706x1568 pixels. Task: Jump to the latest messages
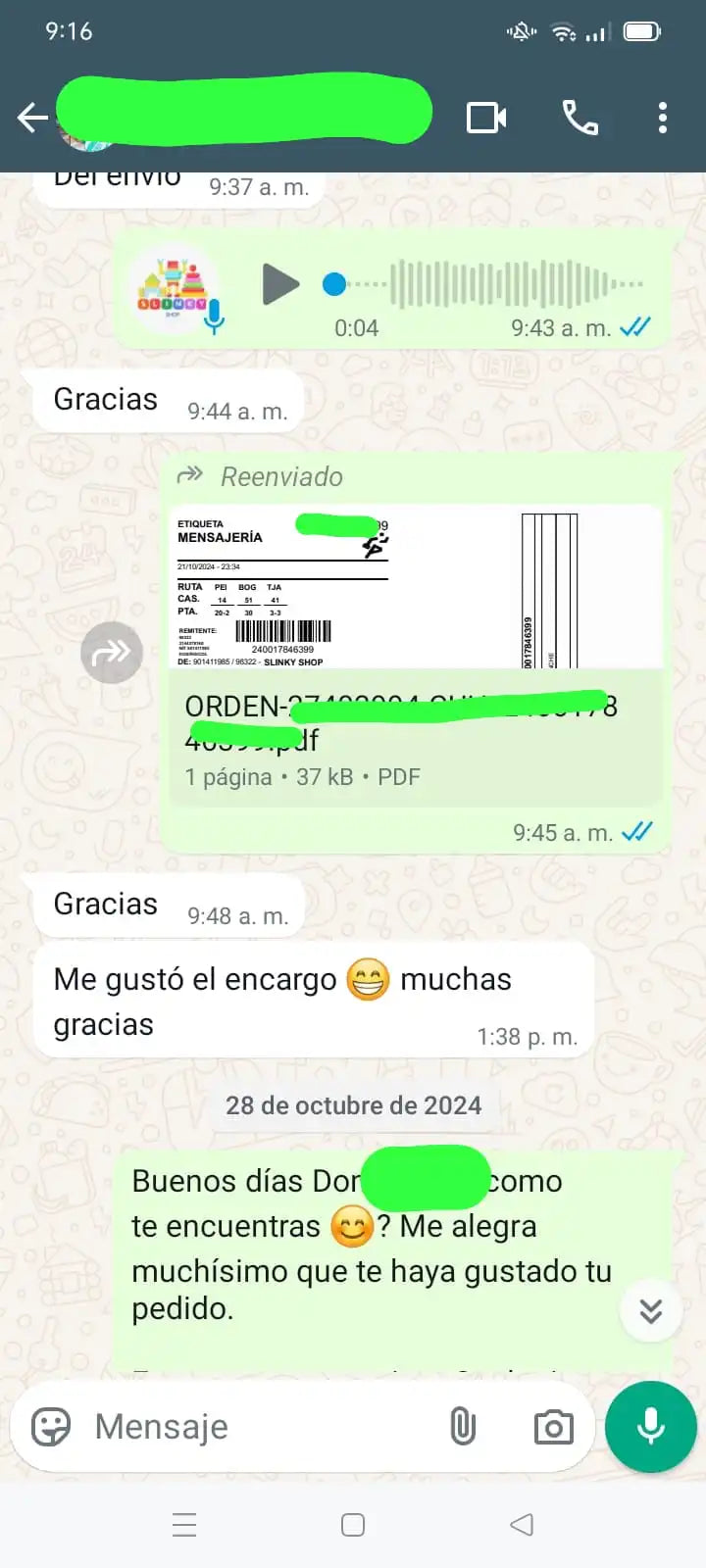(651, 1311)
